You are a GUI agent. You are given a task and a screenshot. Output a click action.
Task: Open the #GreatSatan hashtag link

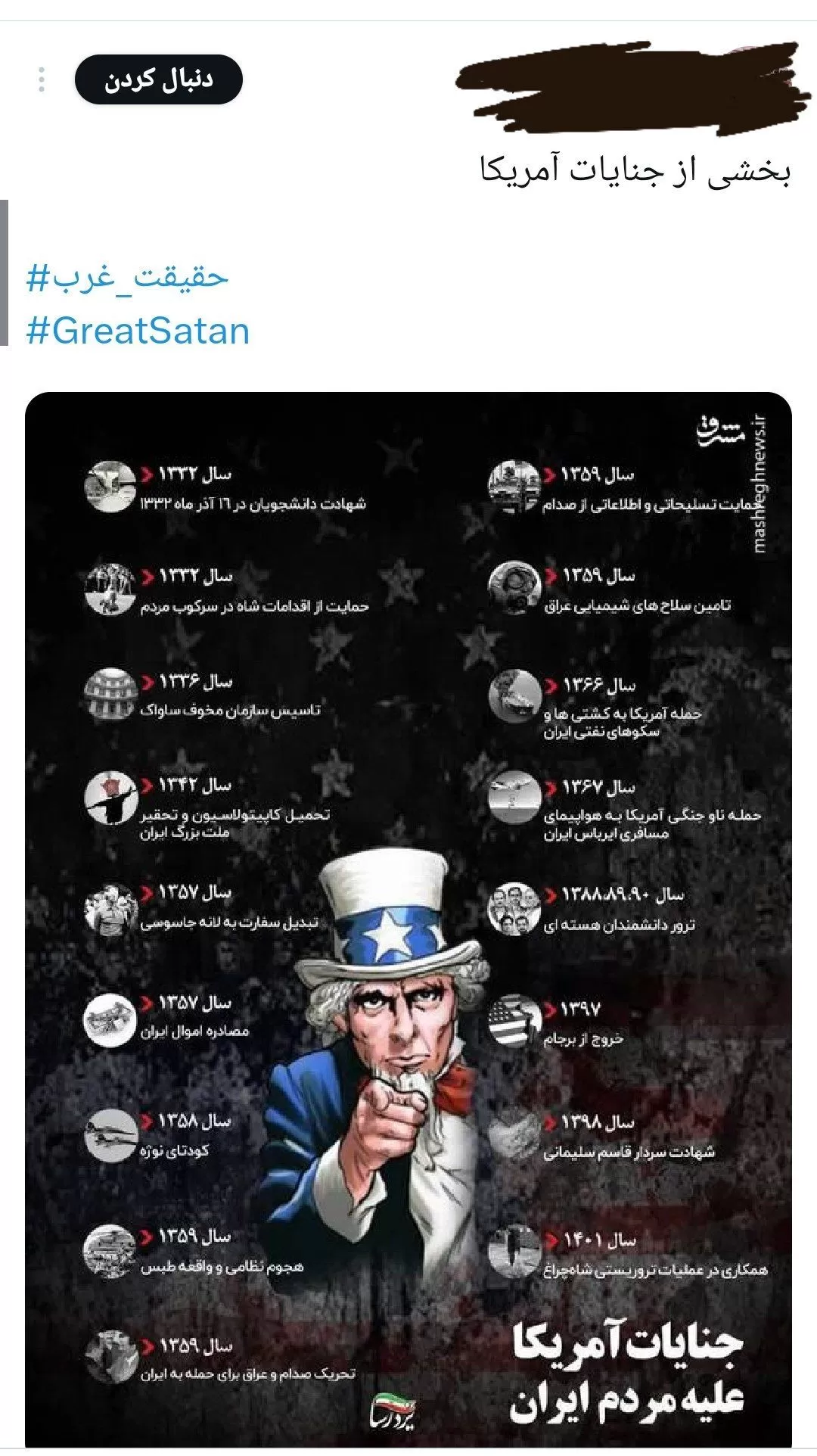click(138, 331)
